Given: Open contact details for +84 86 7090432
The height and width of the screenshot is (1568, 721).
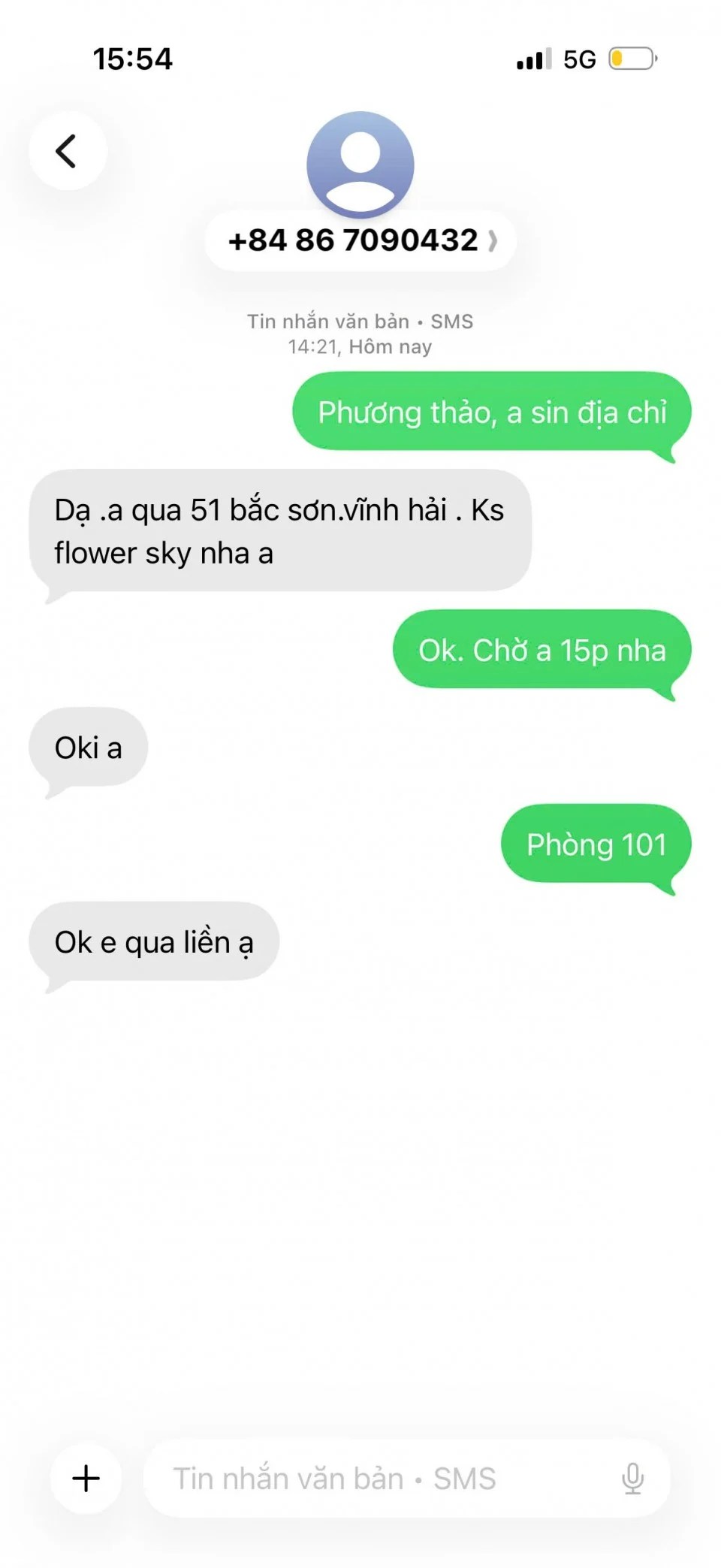Looking at the screenshot, I should (360, 241).
